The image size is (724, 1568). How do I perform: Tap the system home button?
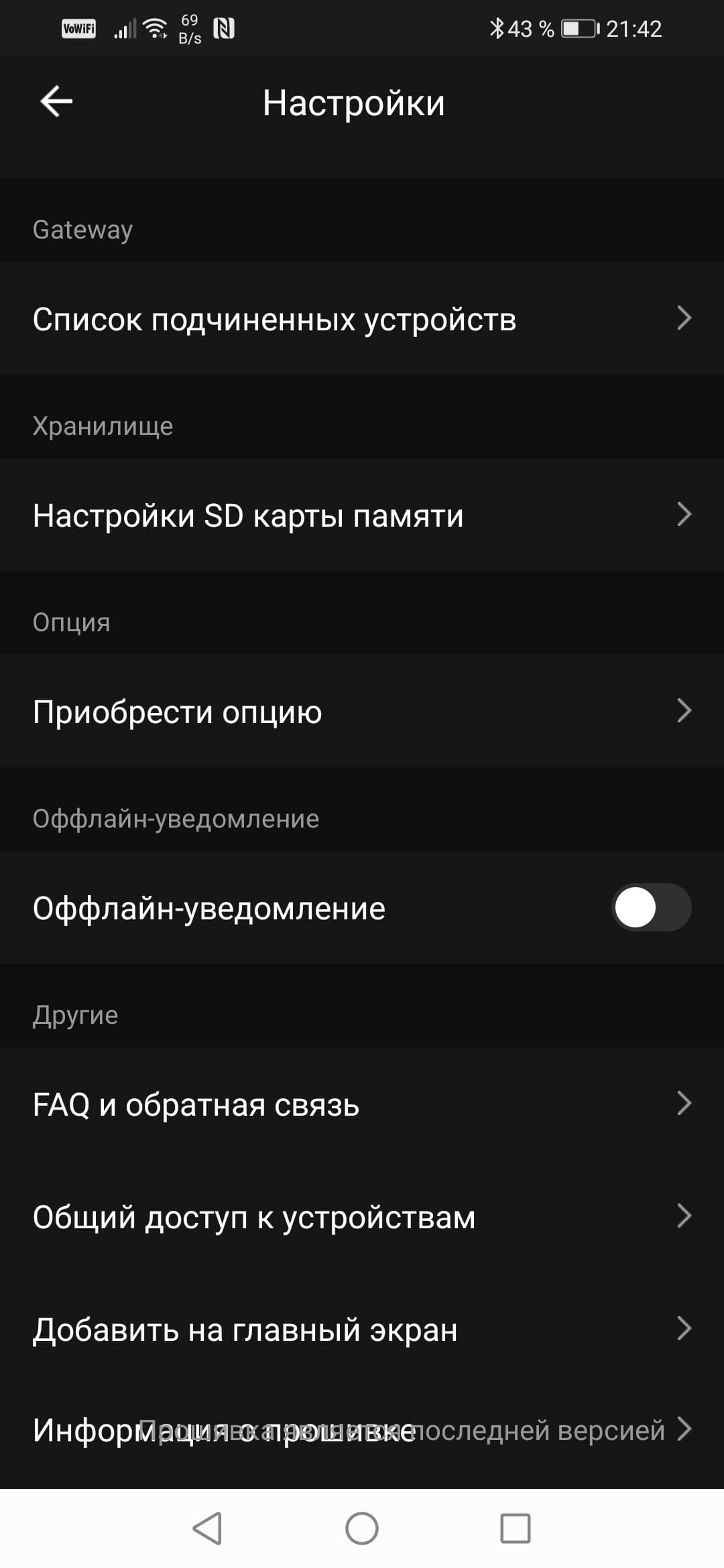[x=362, y=1528]
